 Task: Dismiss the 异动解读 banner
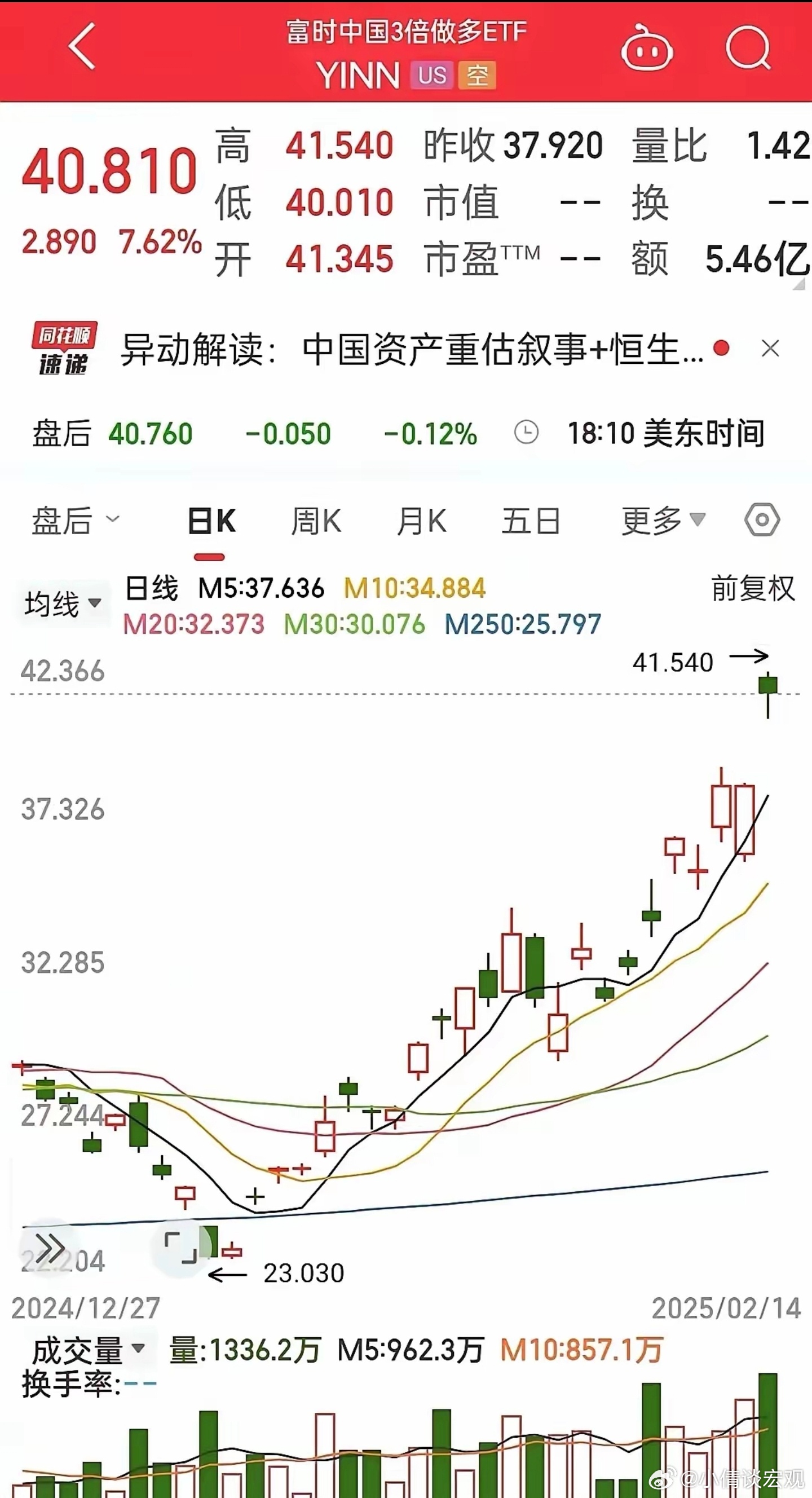point(770,349)
